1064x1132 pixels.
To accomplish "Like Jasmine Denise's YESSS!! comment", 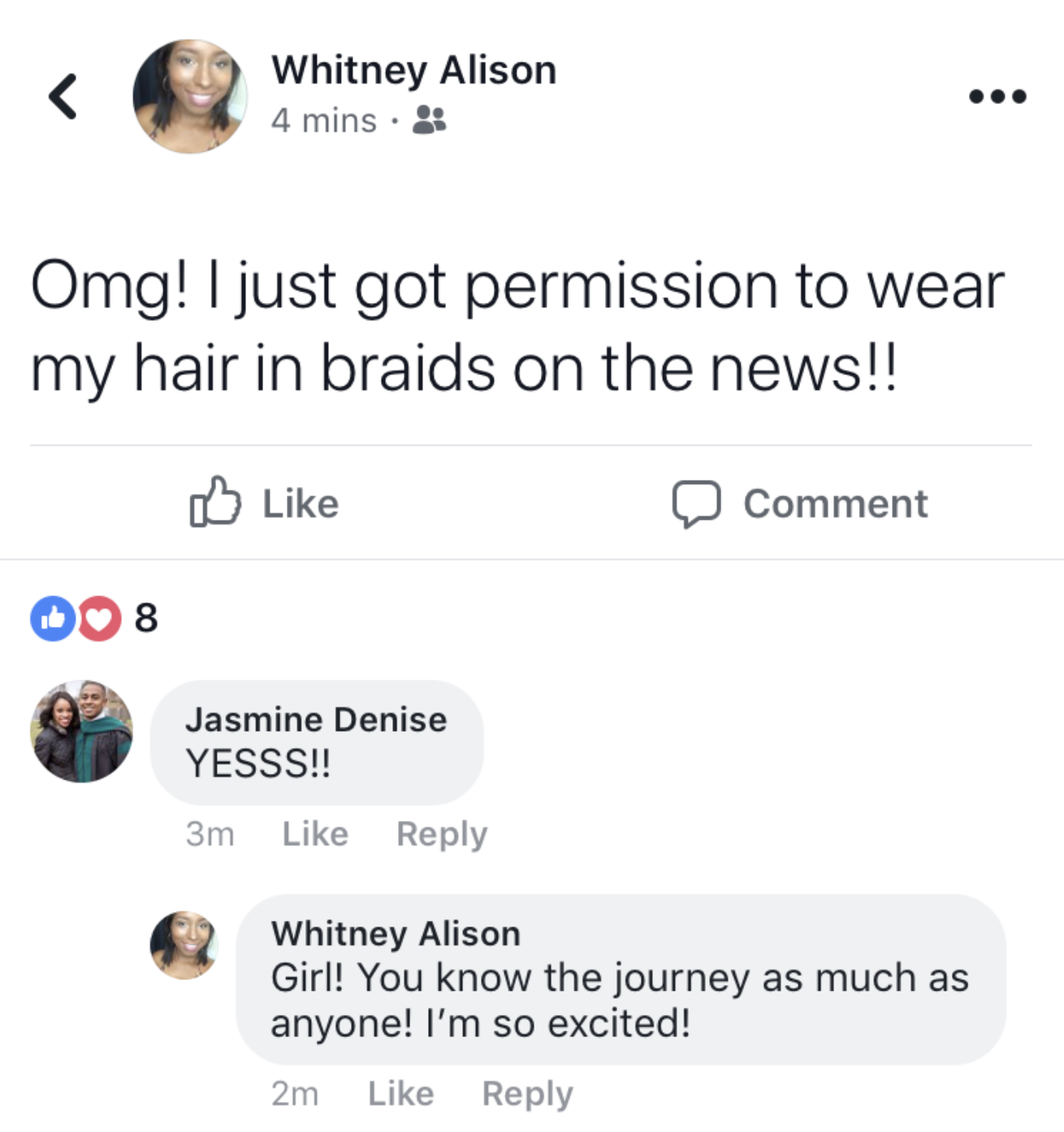I will click(x=315, y=834).
